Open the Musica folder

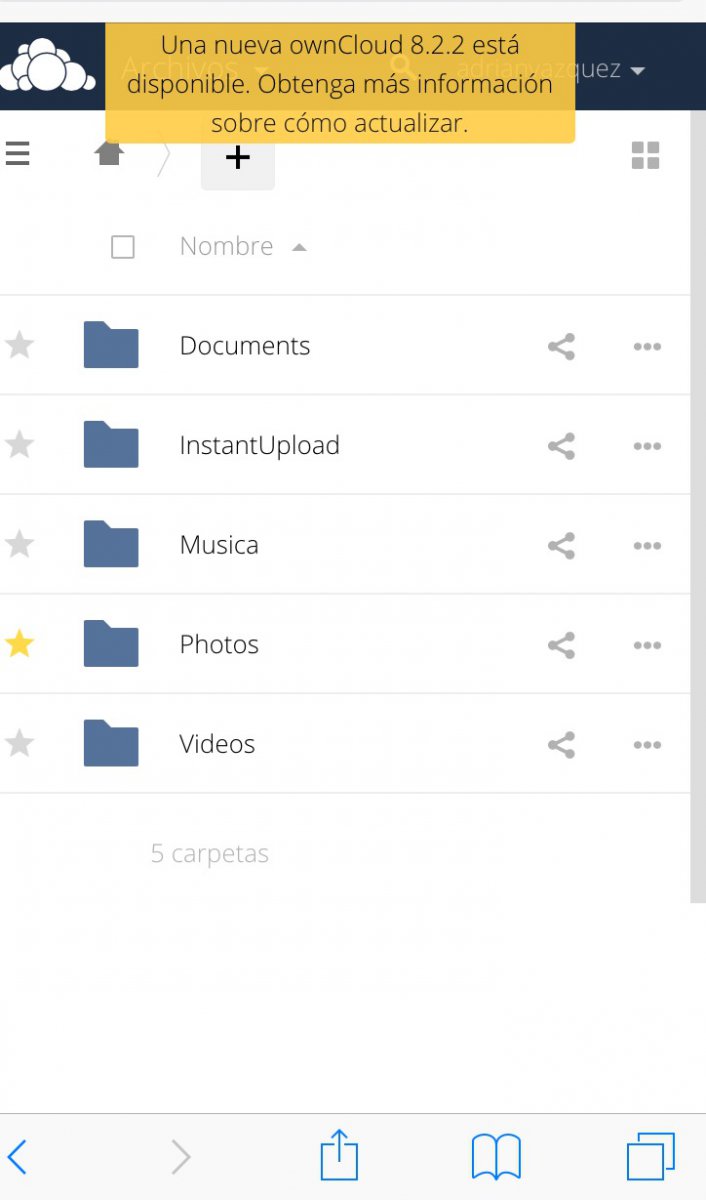[219, 545]
